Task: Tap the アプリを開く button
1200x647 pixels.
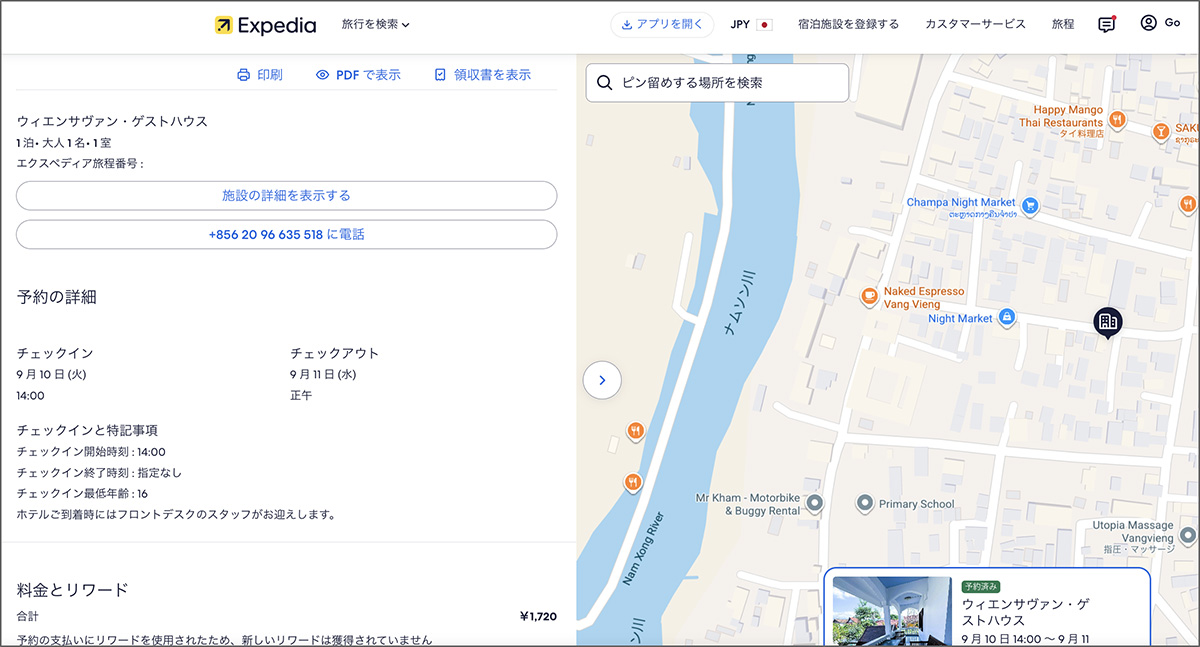Action: click(662, 24)
